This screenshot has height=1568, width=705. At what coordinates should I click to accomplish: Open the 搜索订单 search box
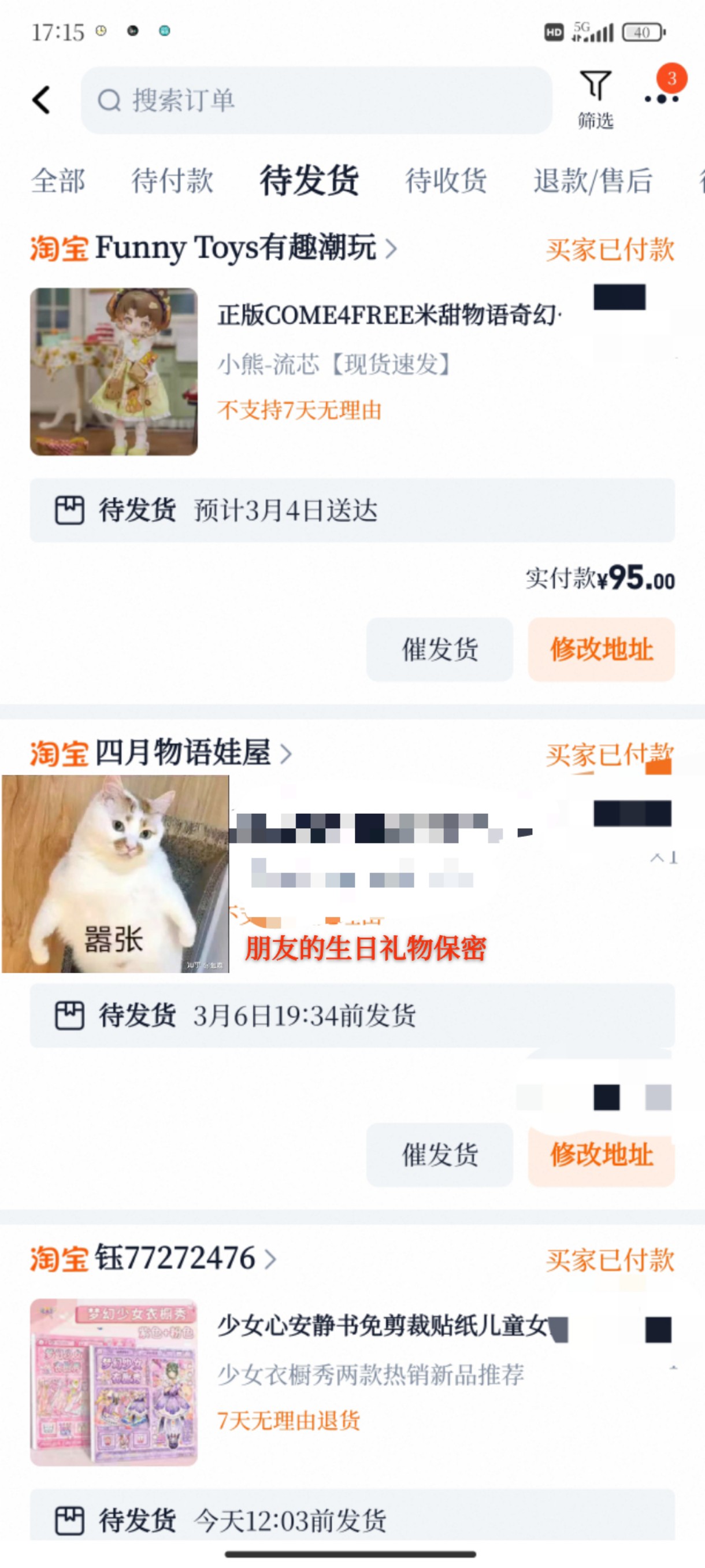pos(317,100)
